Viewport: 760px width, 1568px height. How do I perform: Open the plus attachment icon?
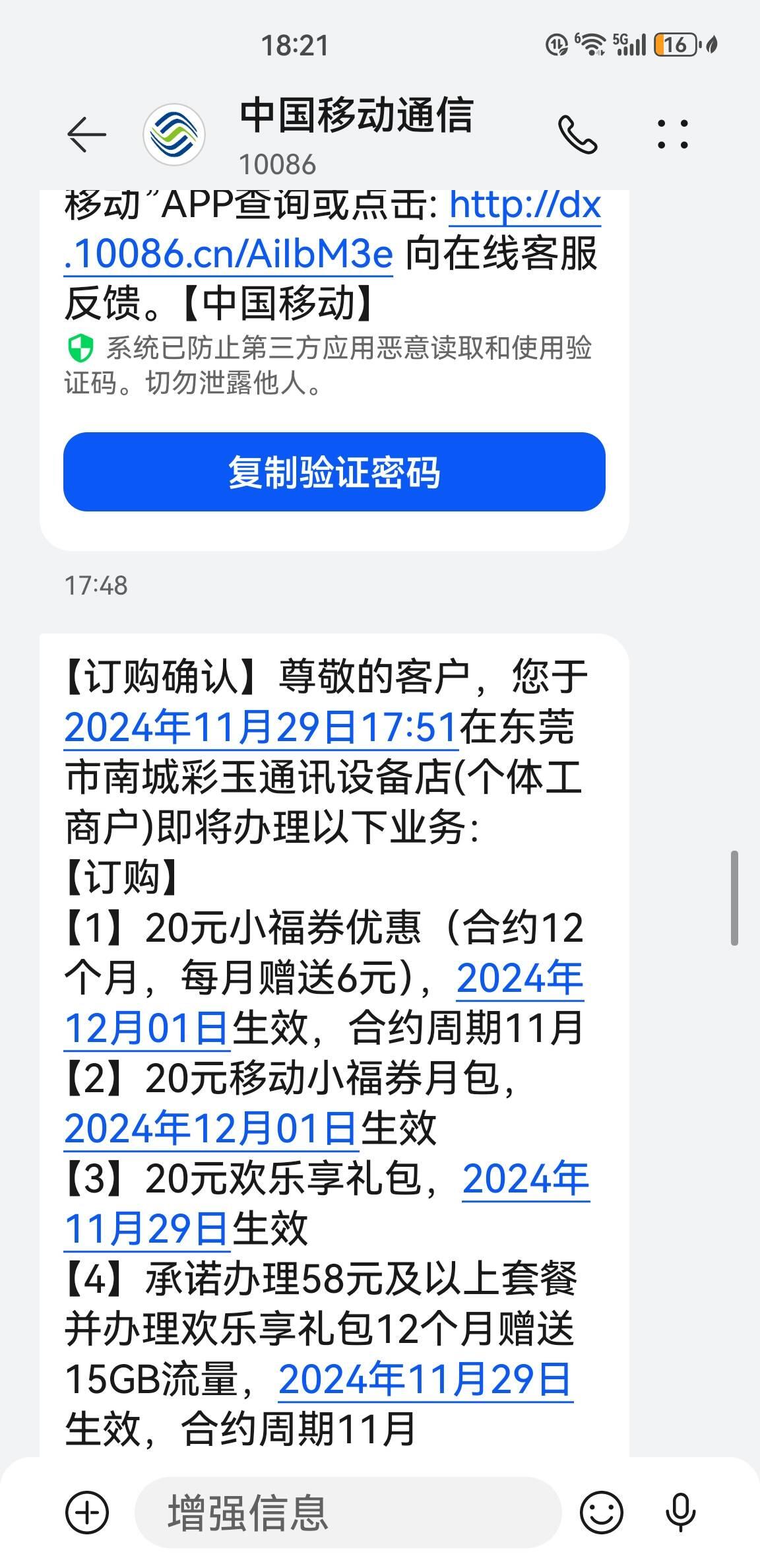click(x=88, y=1512)
